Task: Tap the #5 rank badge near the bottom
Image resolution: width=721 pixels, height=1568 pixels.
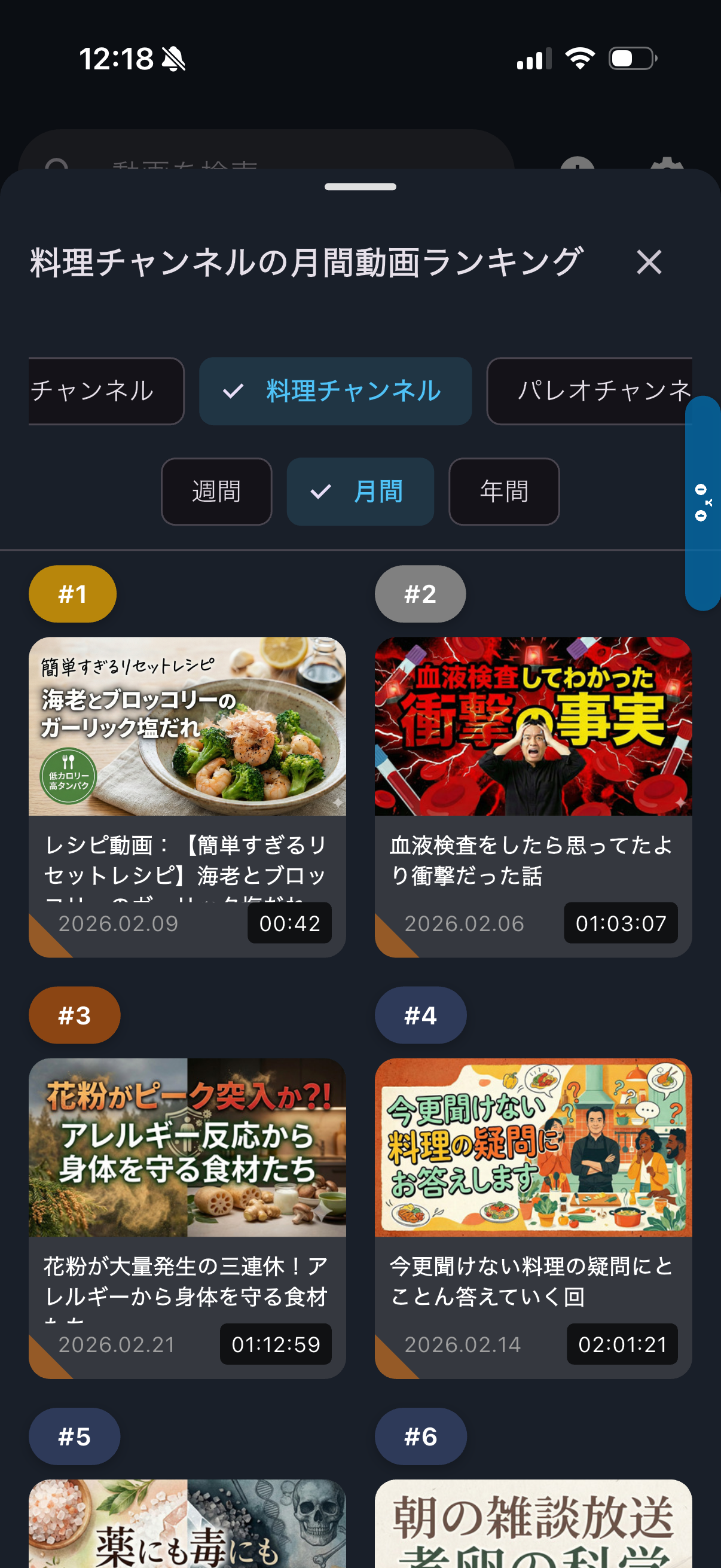Action: pyautogui.click(x=74, y=1436)
